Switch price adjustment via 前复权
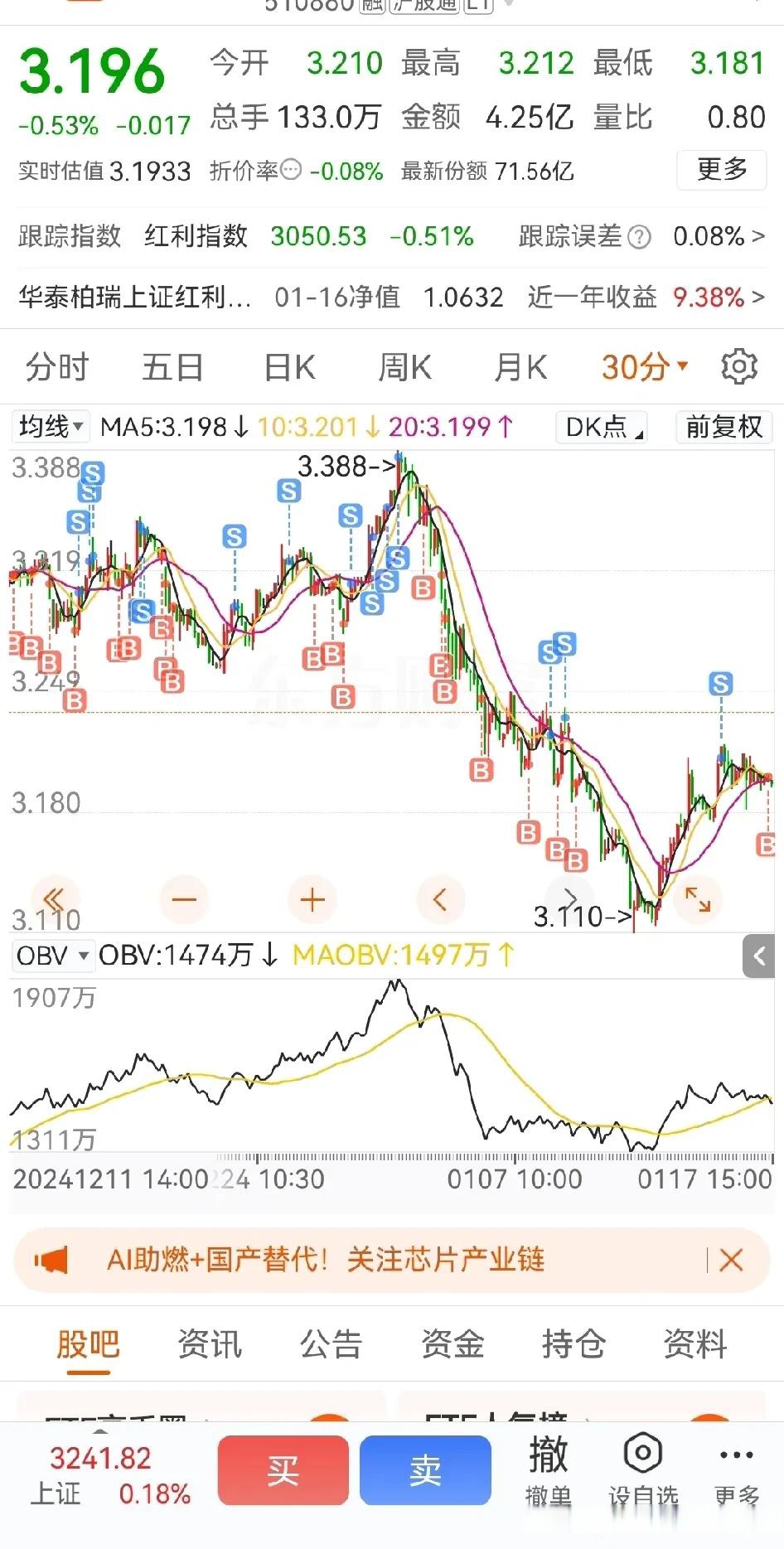 [x=723, y=427]
